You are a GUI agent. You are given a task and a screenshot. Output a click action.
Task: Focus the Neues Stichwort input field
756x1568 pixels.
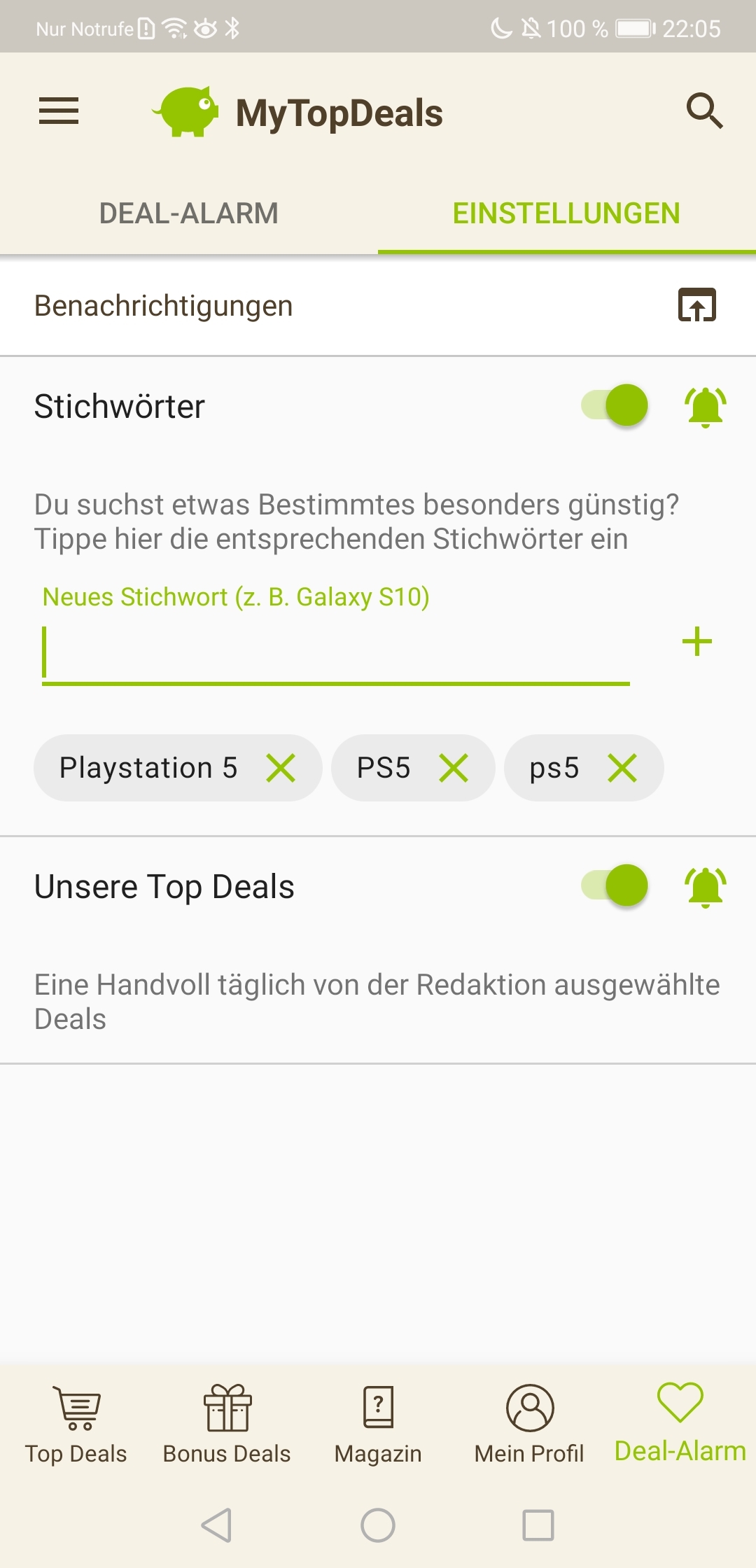tap(336, 652)
